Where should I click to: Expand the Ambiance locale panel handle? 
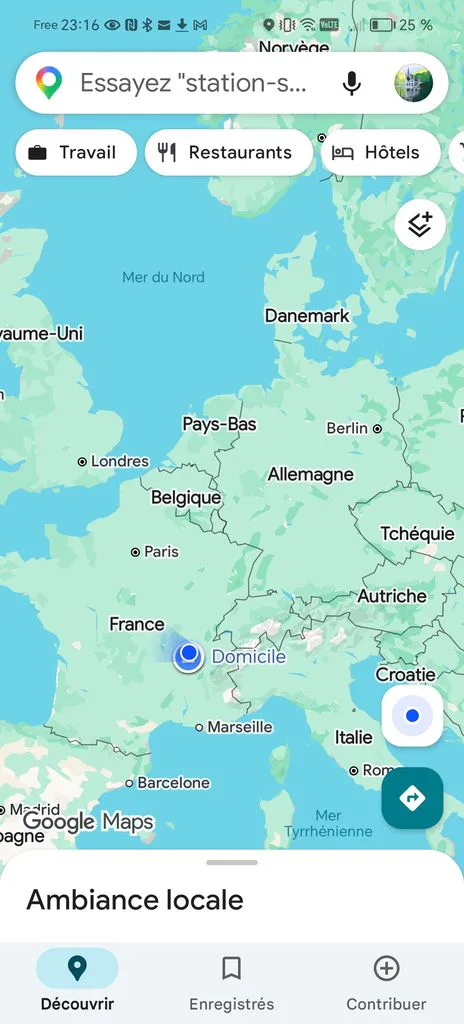click(232, 863)
